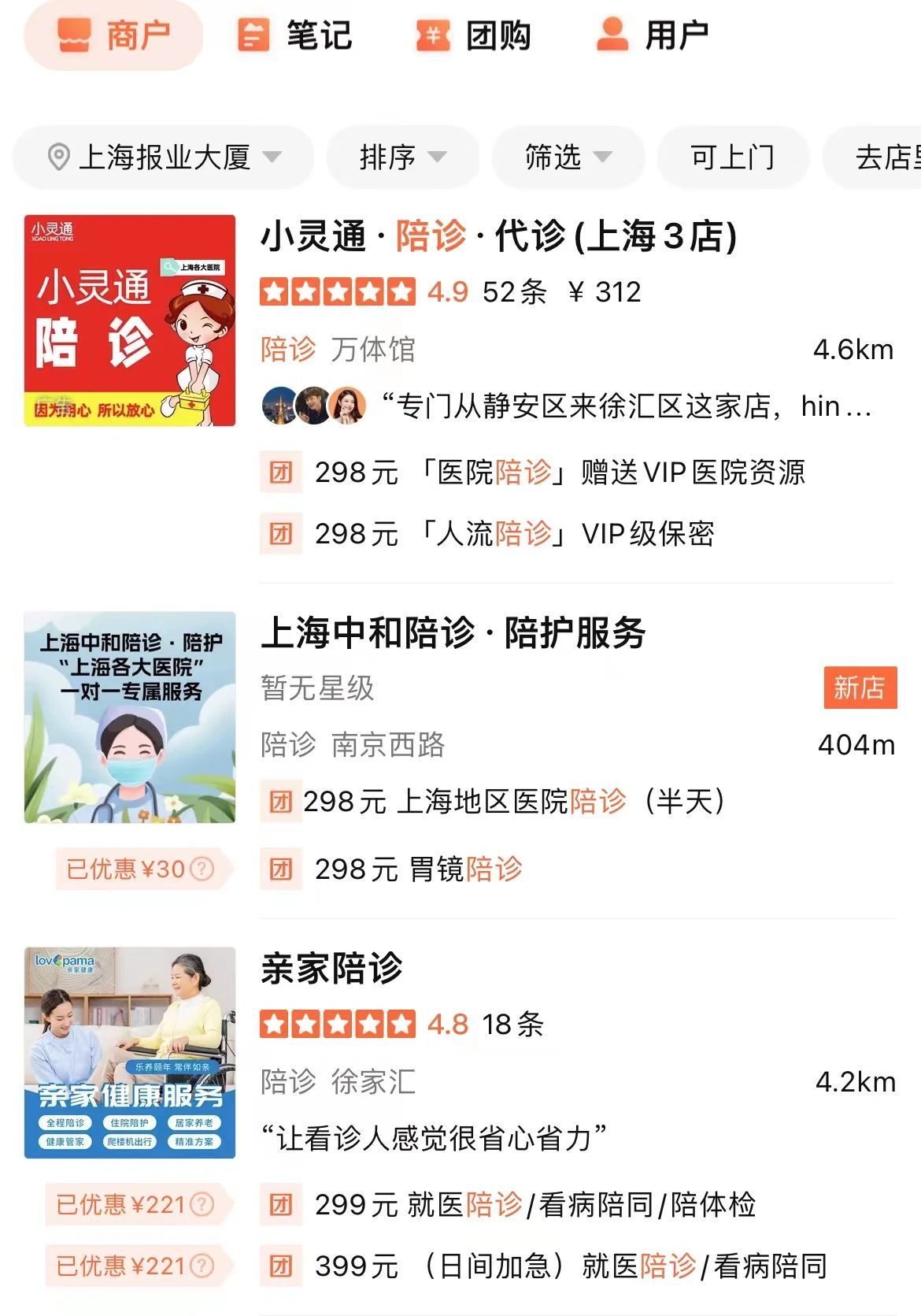Tap the help icon beside 已优惠¥30
Screen dimensions: 921x1316
[x=202, y=869]
